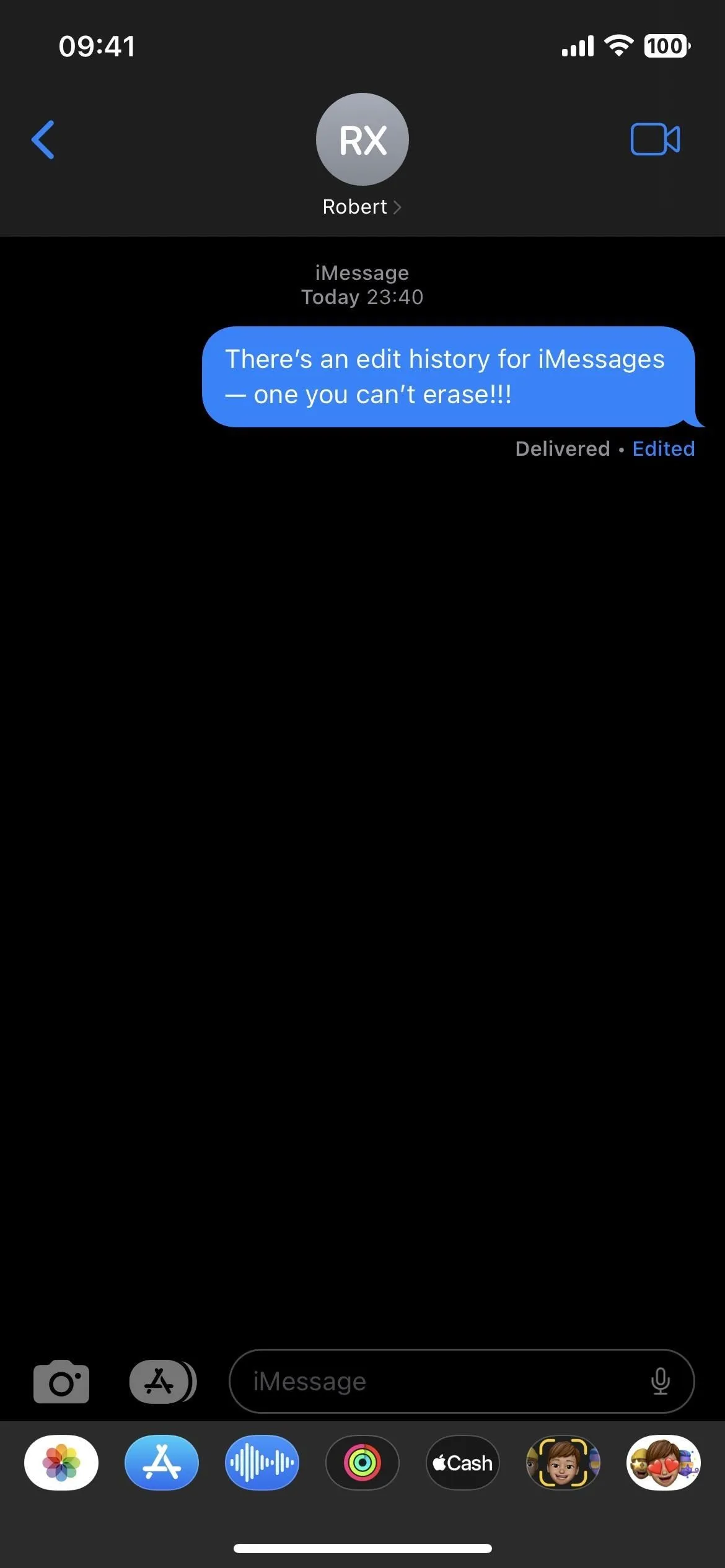725x1568 pixels.
Task: Open the camera to attach a photo
Action: tap(61, 1381)
